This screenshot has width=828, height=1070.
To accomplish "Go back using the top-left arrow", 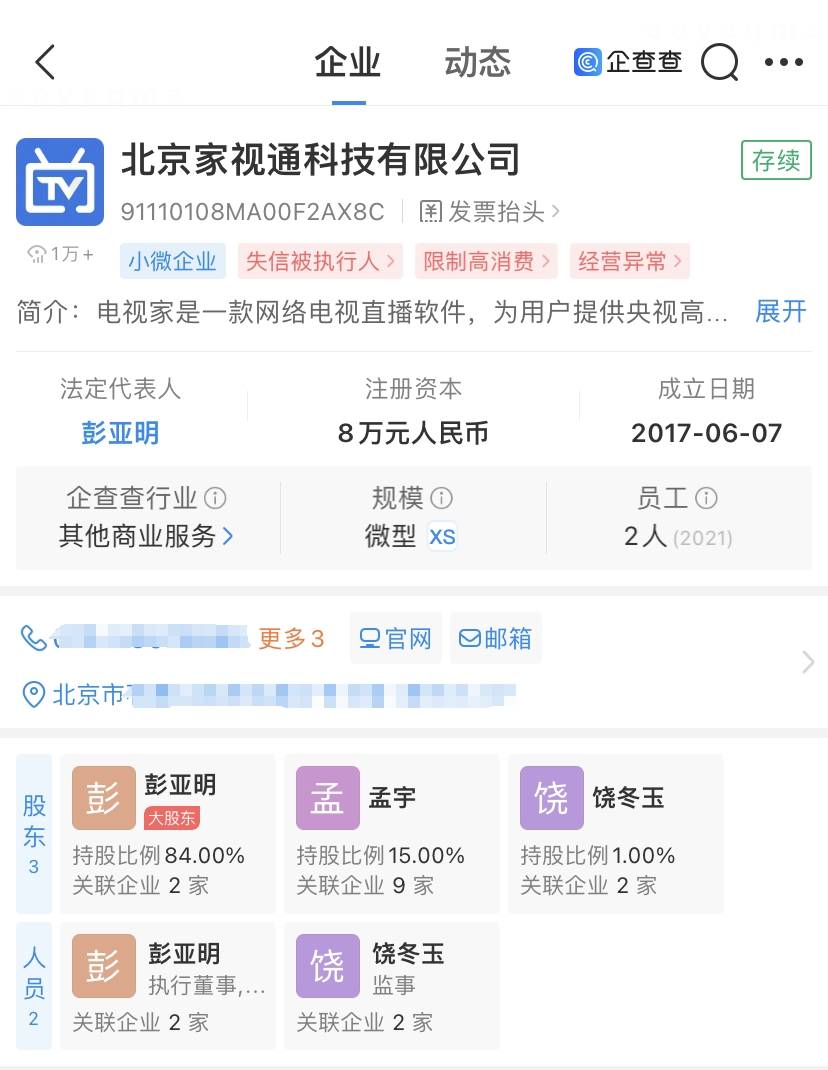I will (x=45, y=62).
